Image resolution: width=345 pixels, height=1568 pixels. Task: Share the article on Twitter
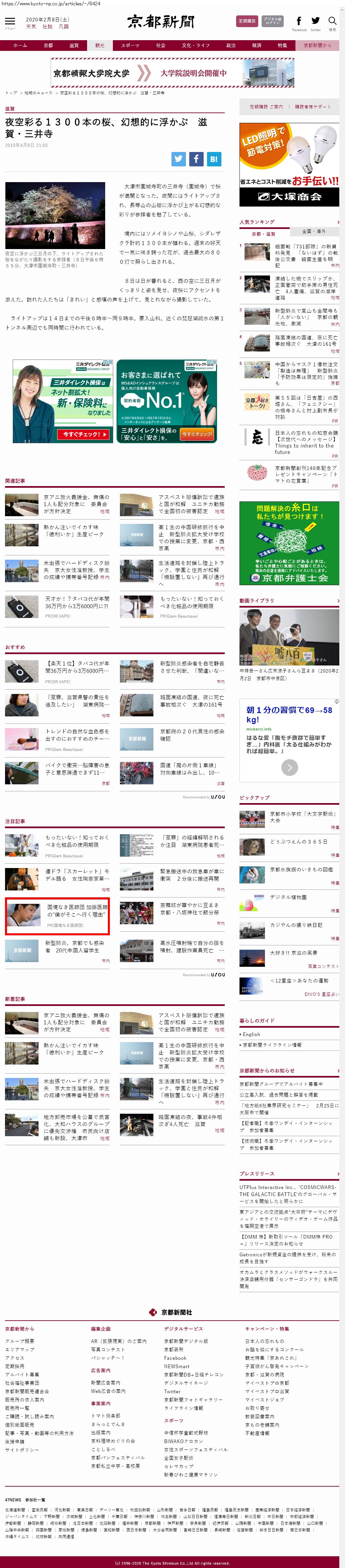(179, 159)
